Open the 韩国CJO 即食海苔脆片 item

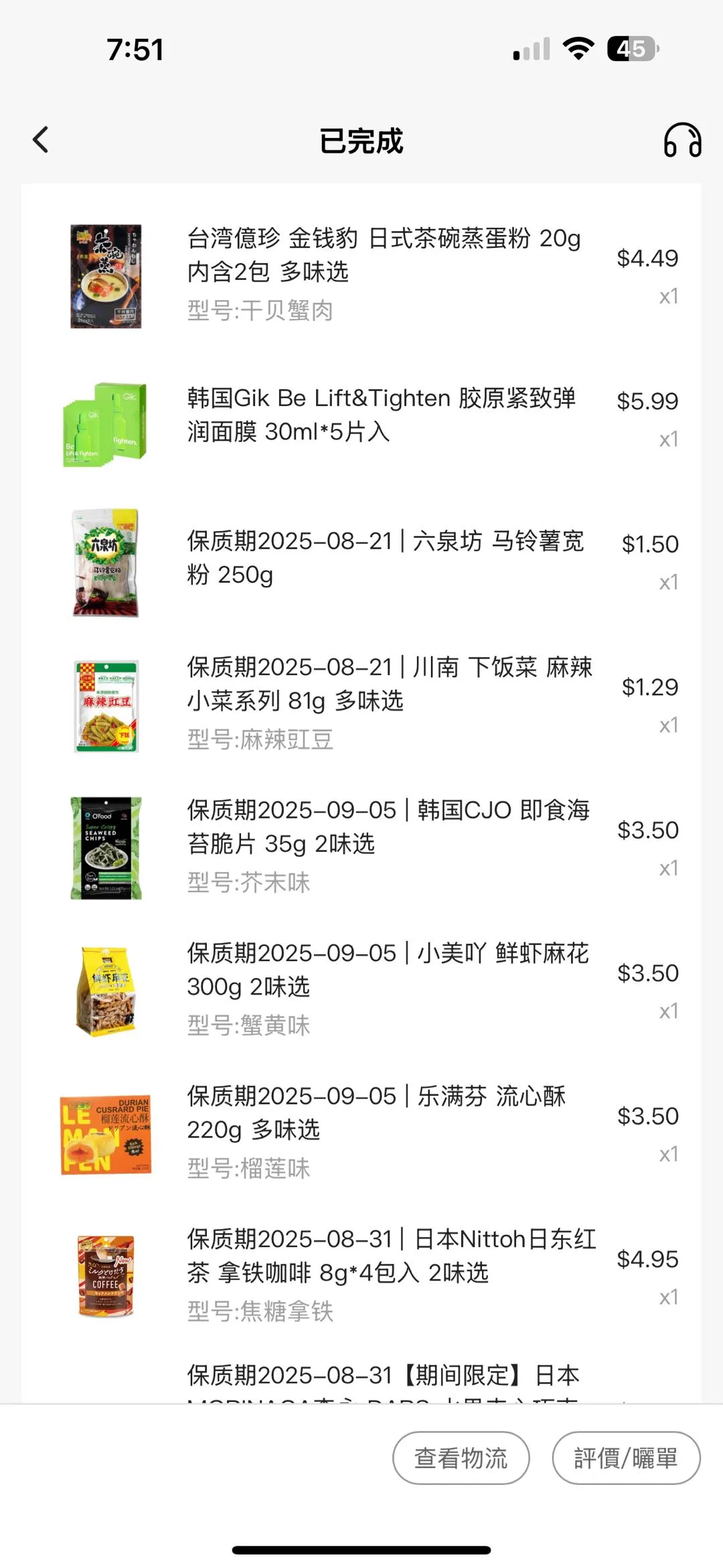pyautogui.click(x=388, y=827)
